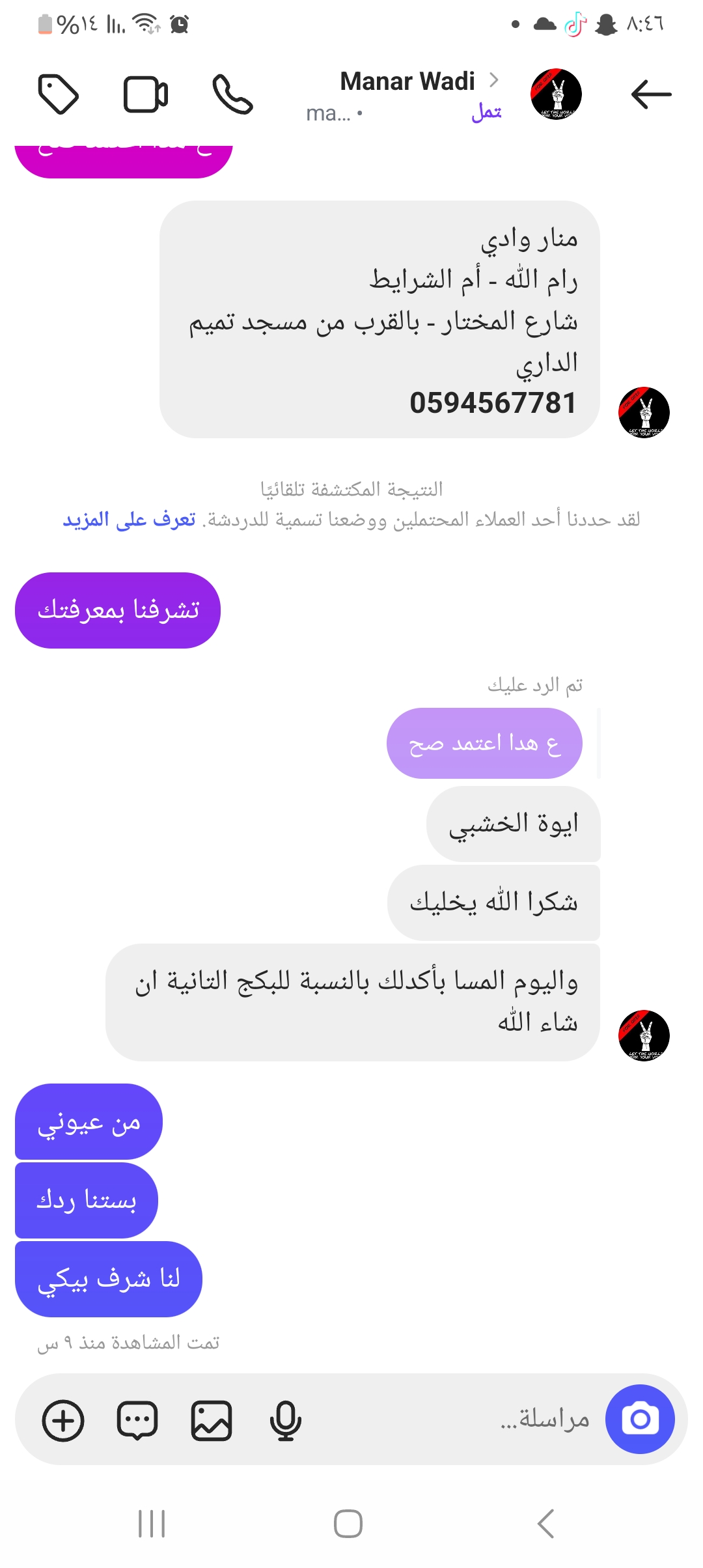Open the photo gallery picker

click(212, 1420)
